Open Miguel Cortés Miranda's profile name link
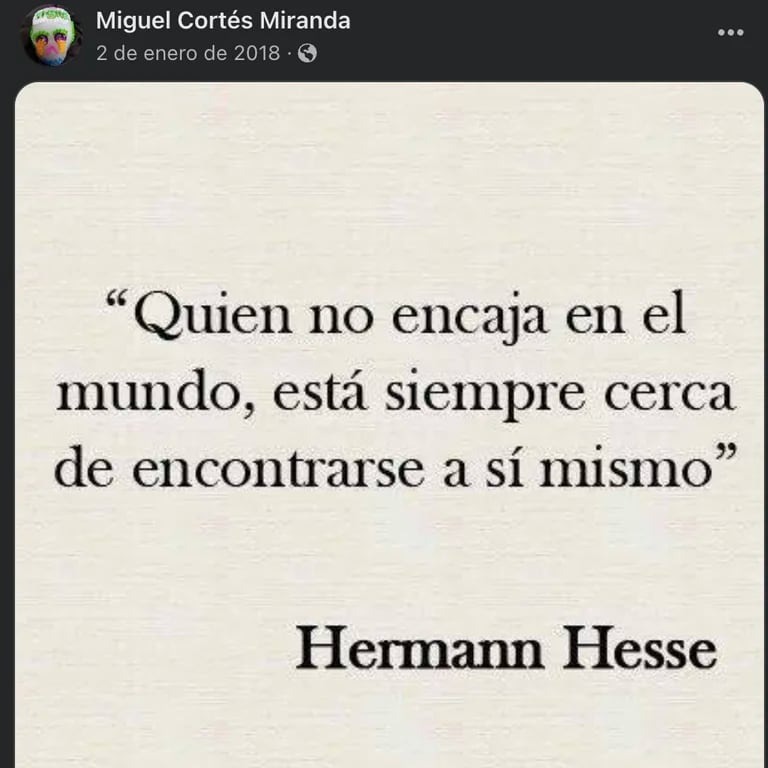The height and width of the screenshot is (768, 768). click(x=223, y=20)
